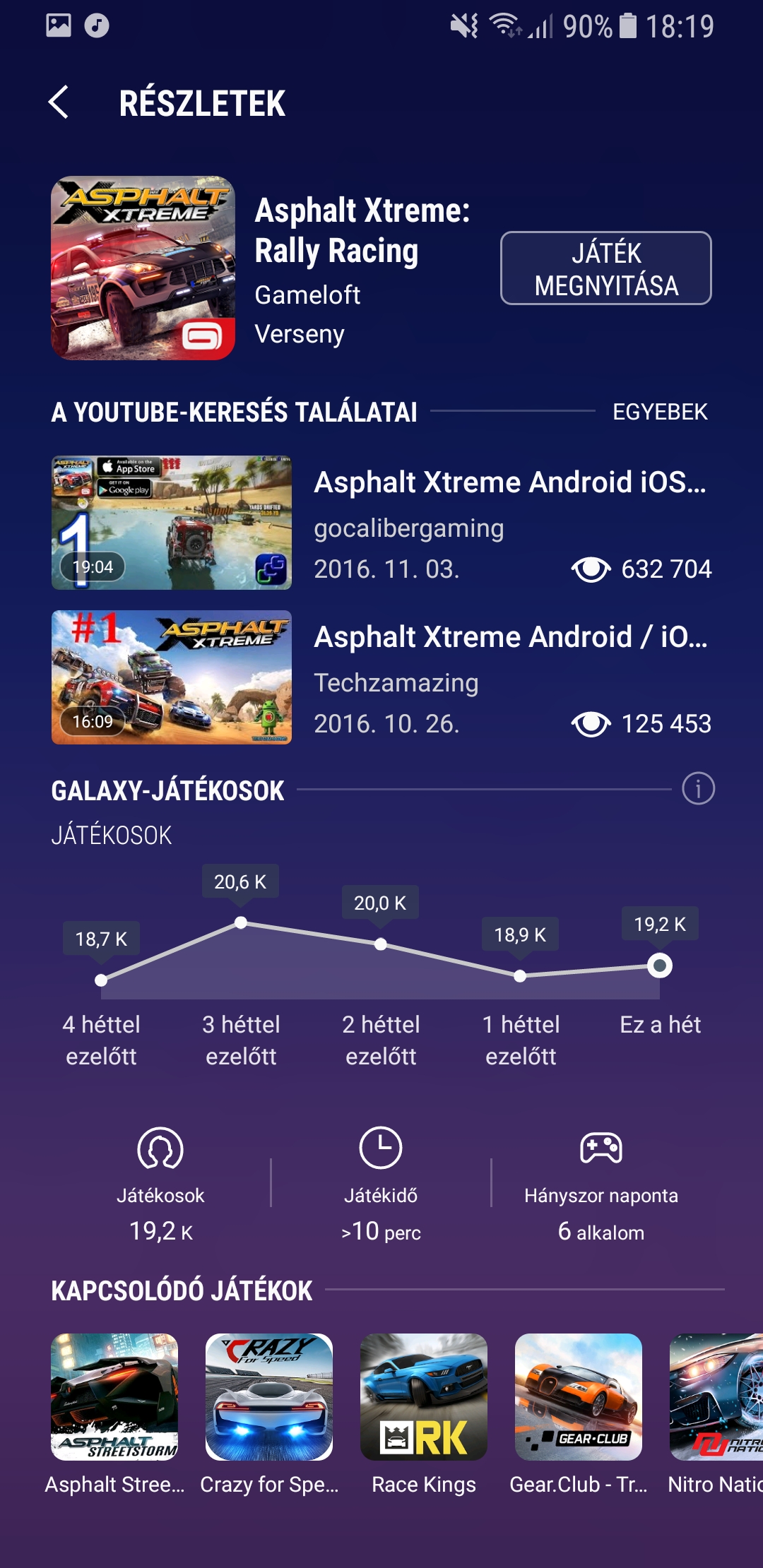Image resolution: width=763 pixels, height=1568 pixels.
Task: Open the Galaxy-játékosok info icon
Action: pyautogui.click(x=698, y=789)
